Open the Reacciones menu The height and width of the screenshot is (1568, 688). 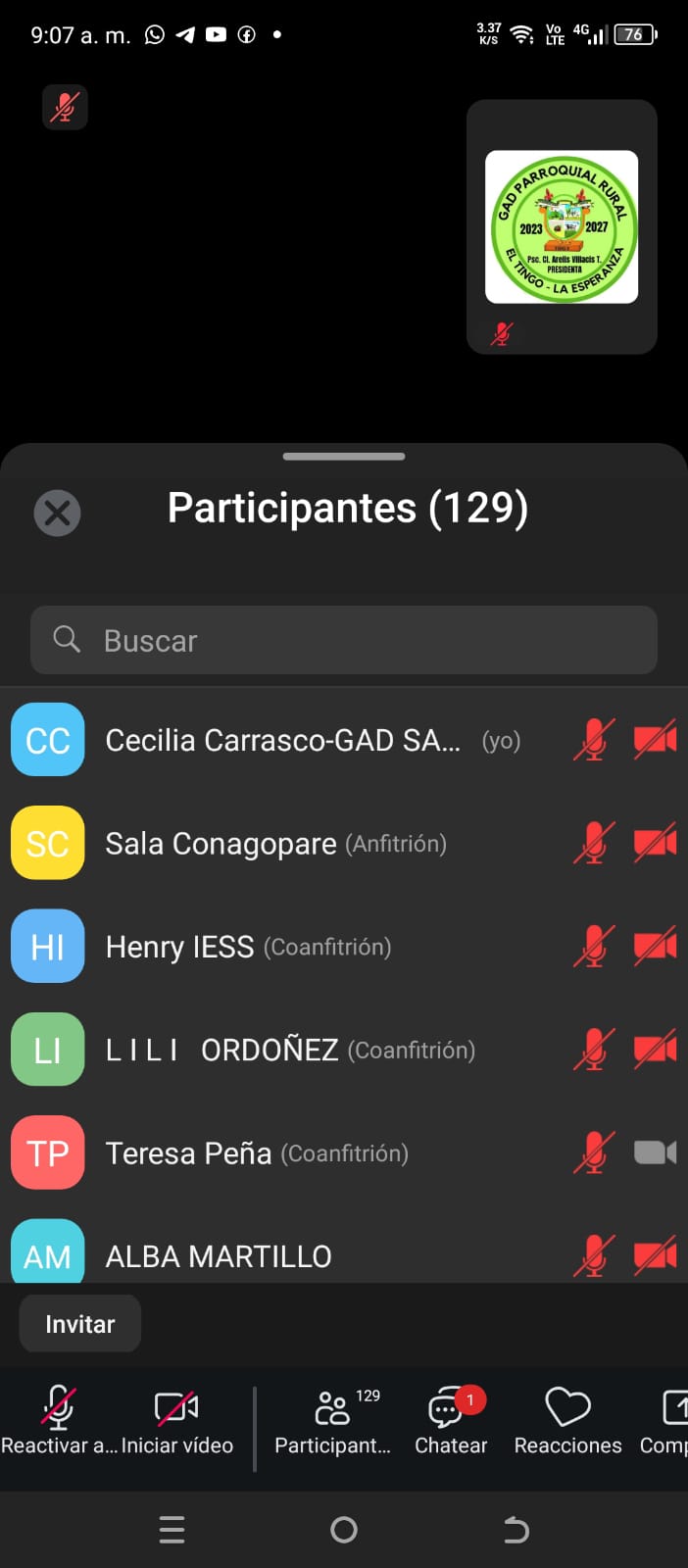click(567, 1420)
